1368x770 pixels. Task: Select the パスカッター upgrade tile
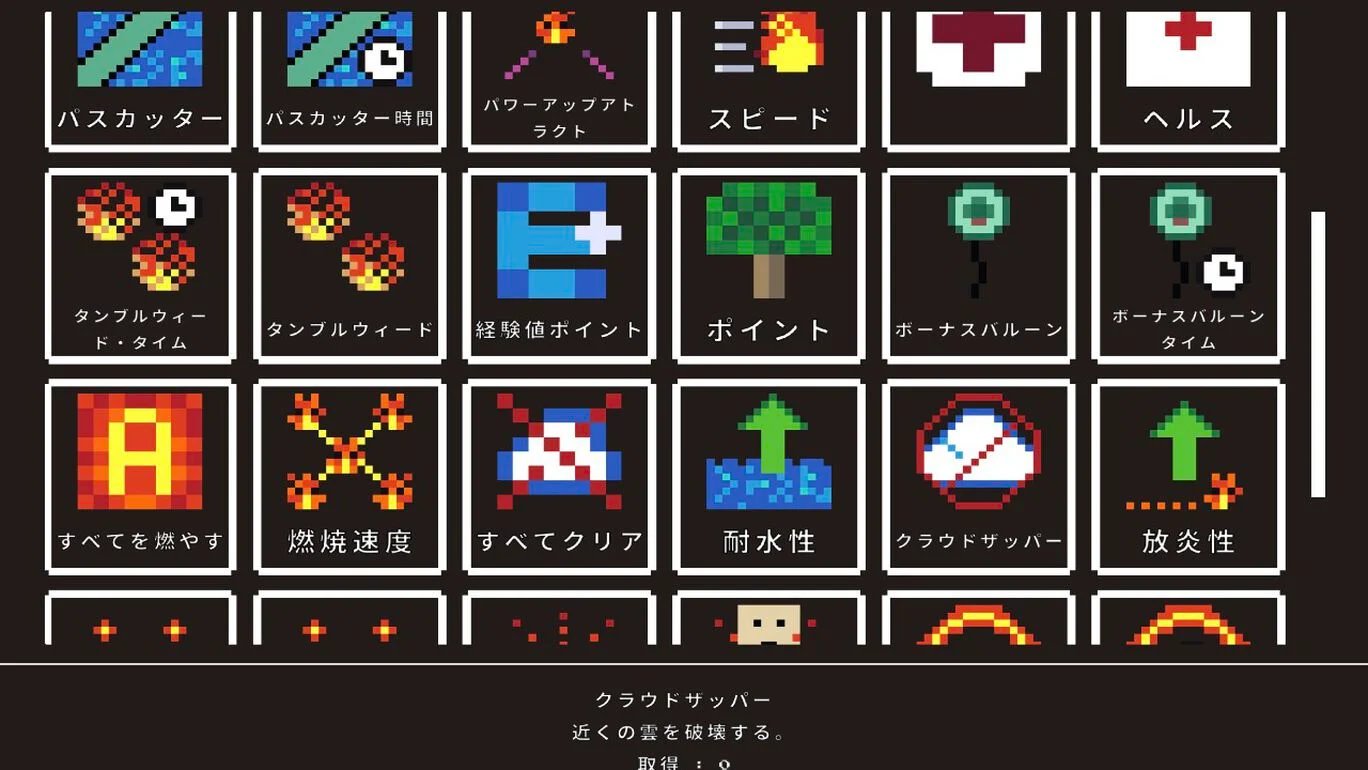140,80
